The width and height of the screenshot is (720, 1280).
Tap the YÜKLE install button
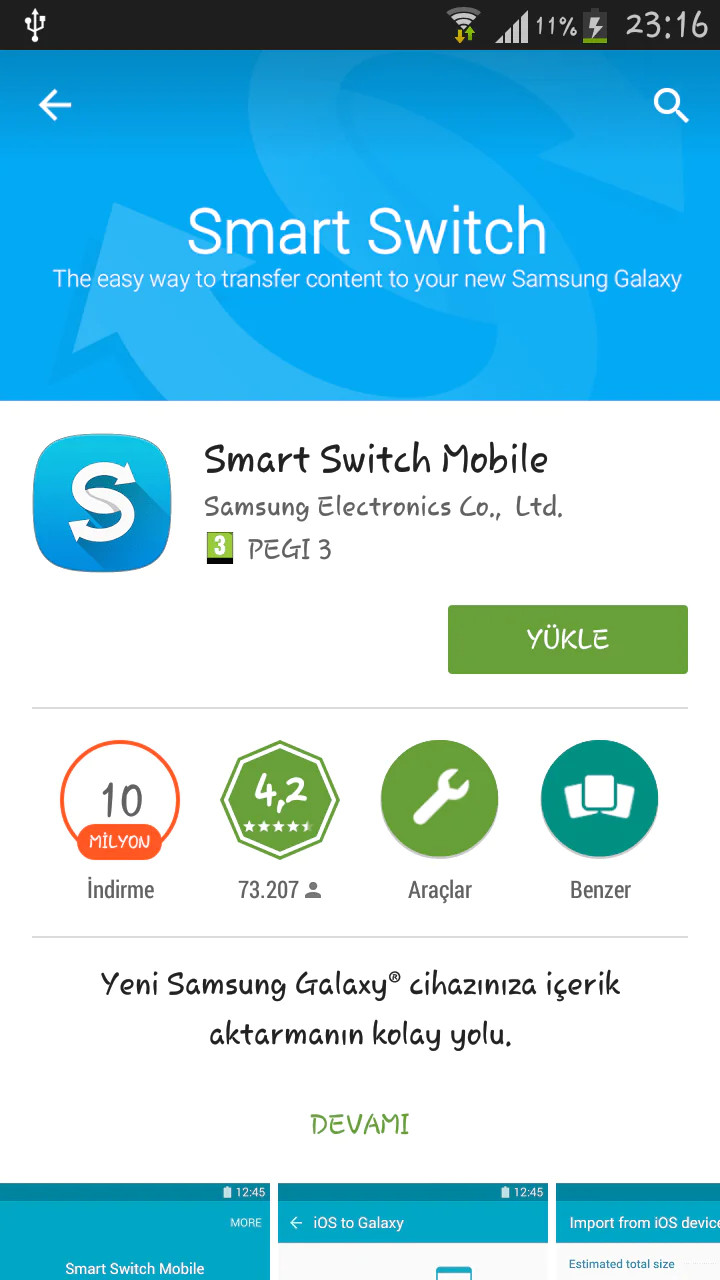click(x=567, y=639)
